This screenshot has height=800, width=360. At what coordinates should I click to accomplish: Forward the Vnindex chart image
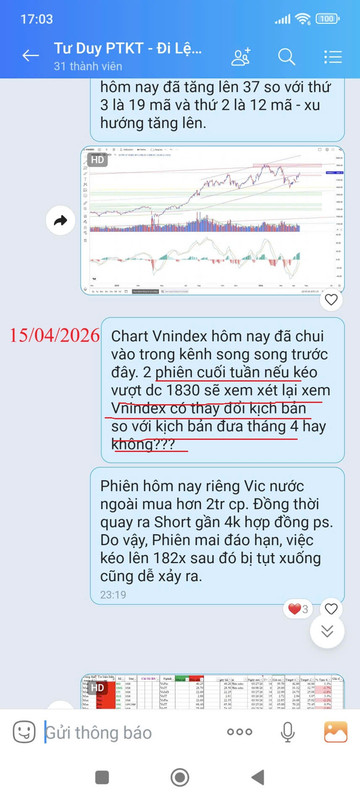(x=61, y=221)
